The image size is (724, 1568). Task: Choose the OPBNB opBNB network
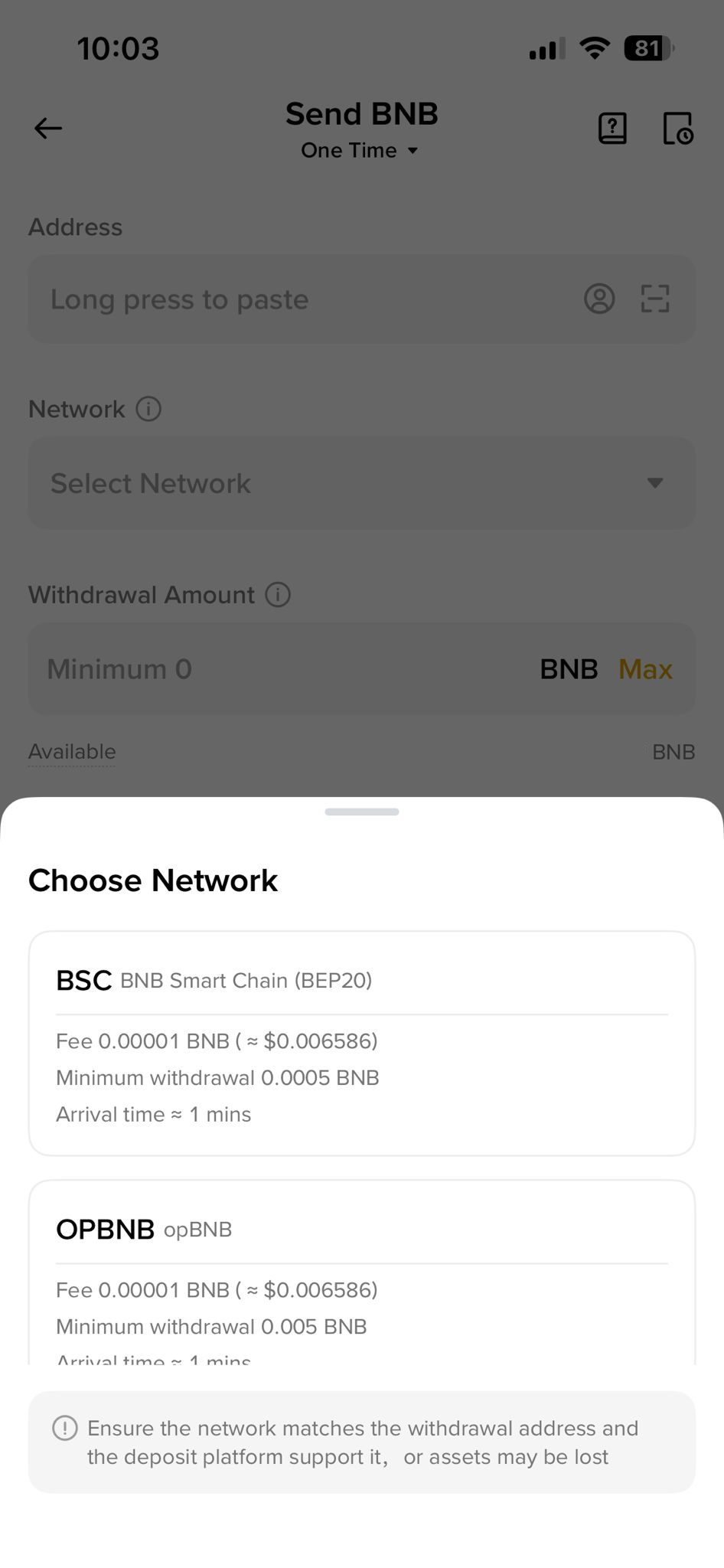pyautogui.click(x=361, y=1271)
